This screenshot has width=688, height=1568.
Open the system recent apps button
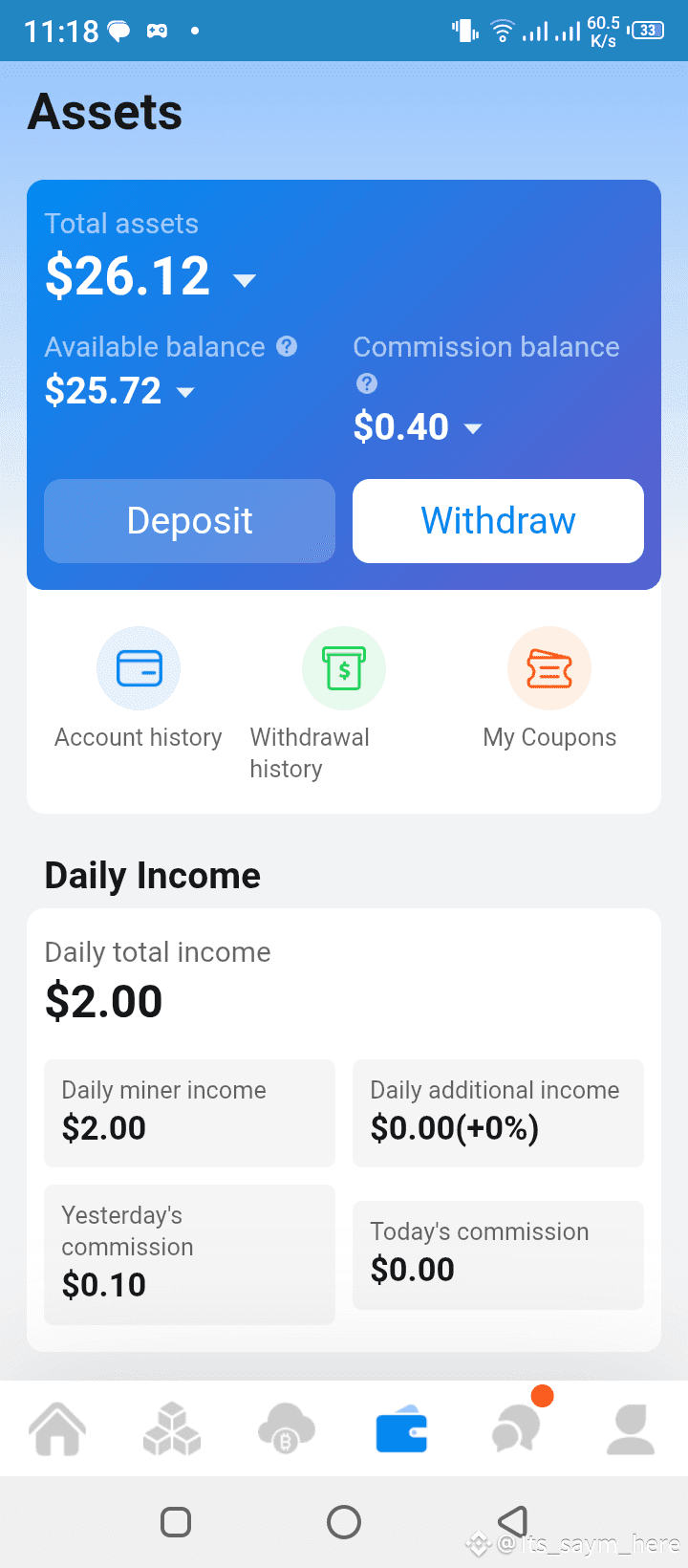tap(176, 1521)
